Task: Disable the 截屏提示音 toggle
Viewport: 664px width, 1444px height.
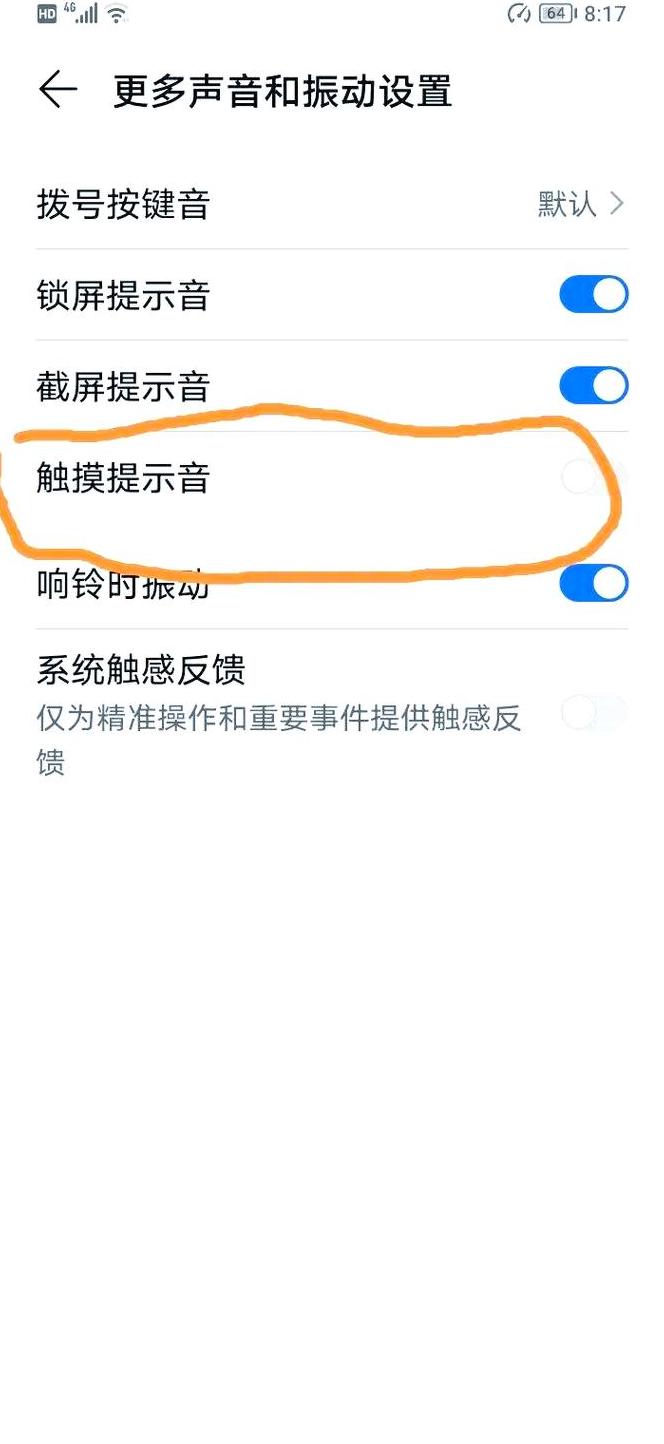Action: (594, 385)
